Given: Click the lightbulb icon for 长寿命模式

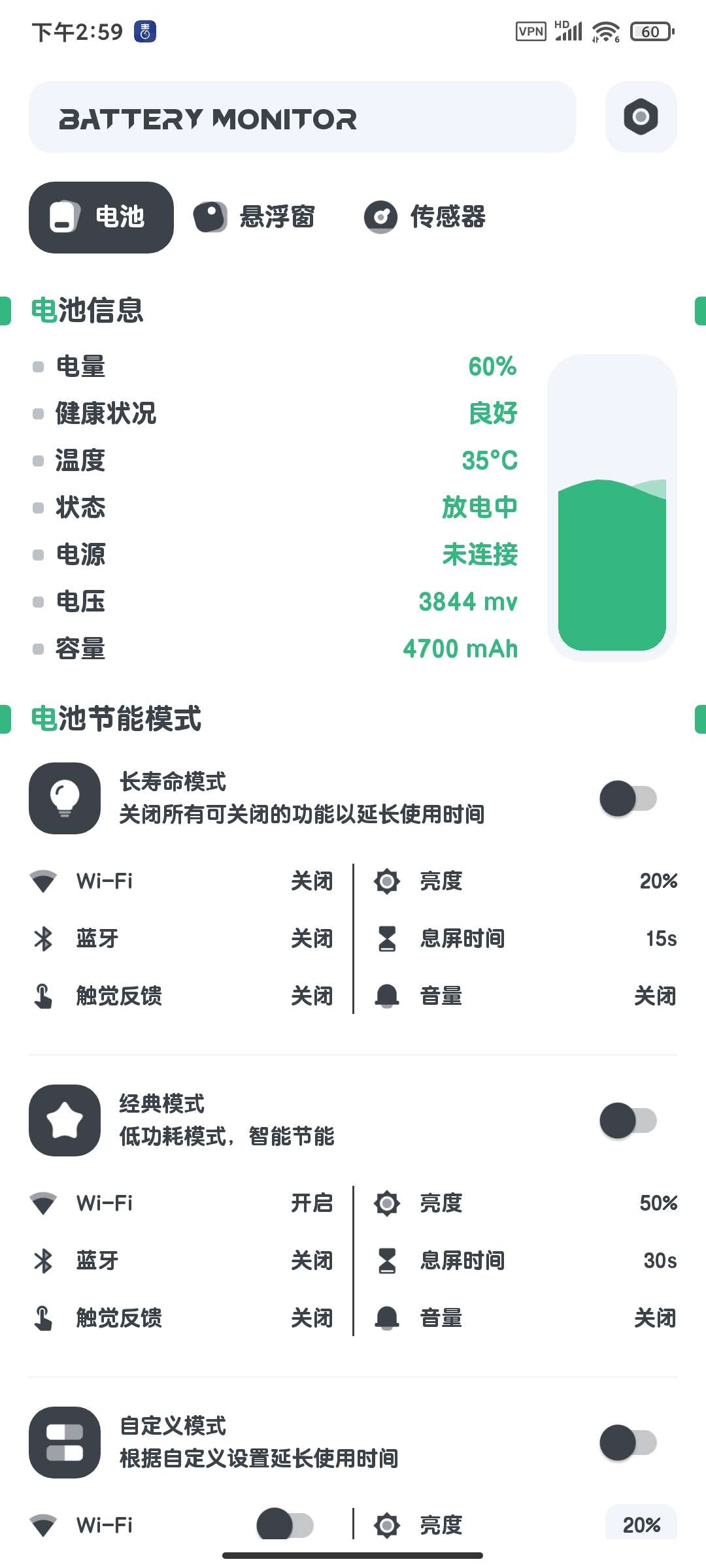Looking at the screenshot, I should pos(65,798).
